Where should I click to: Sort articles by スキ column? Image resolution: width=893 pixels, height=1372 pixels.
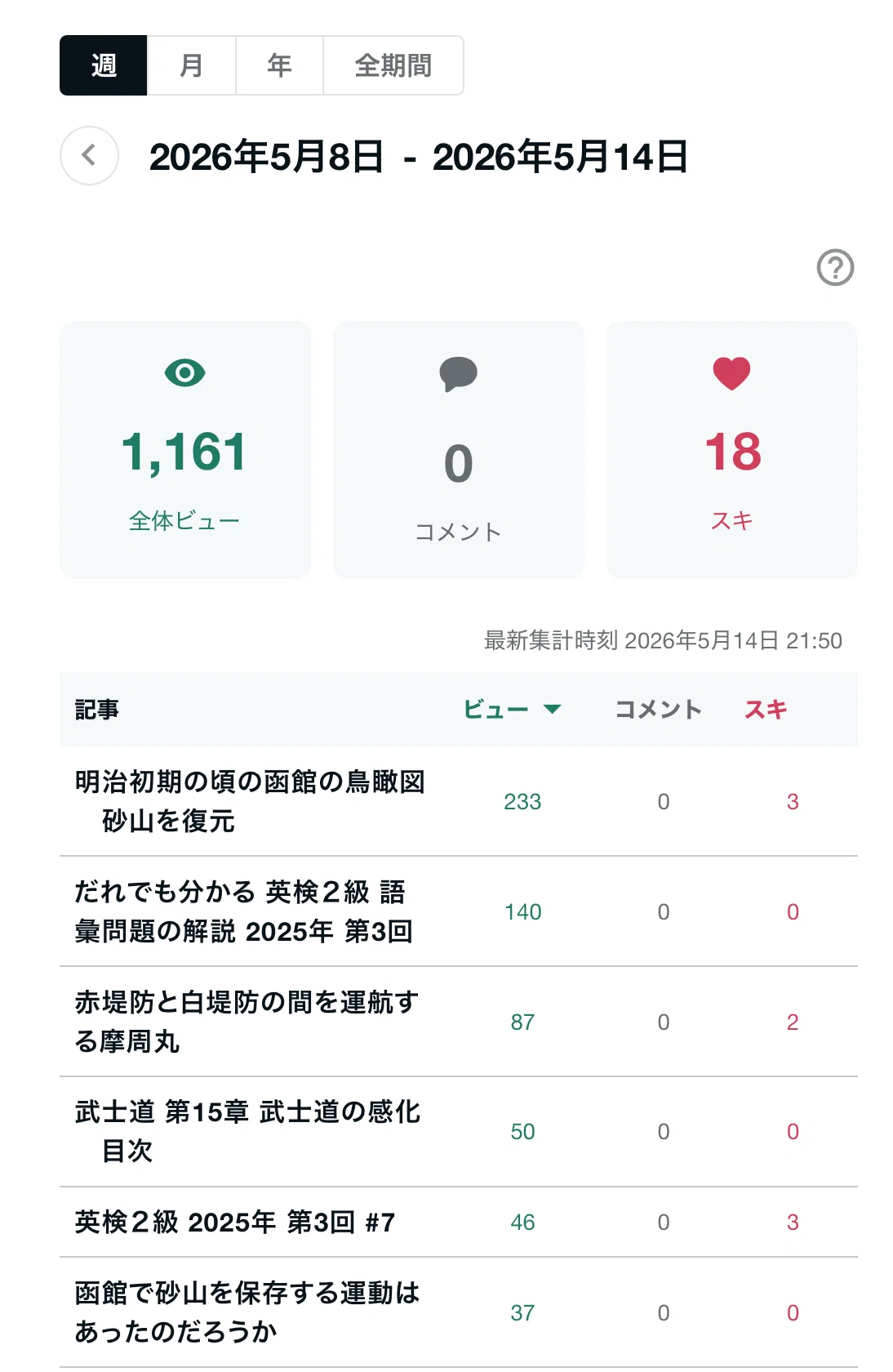(766, 709)
